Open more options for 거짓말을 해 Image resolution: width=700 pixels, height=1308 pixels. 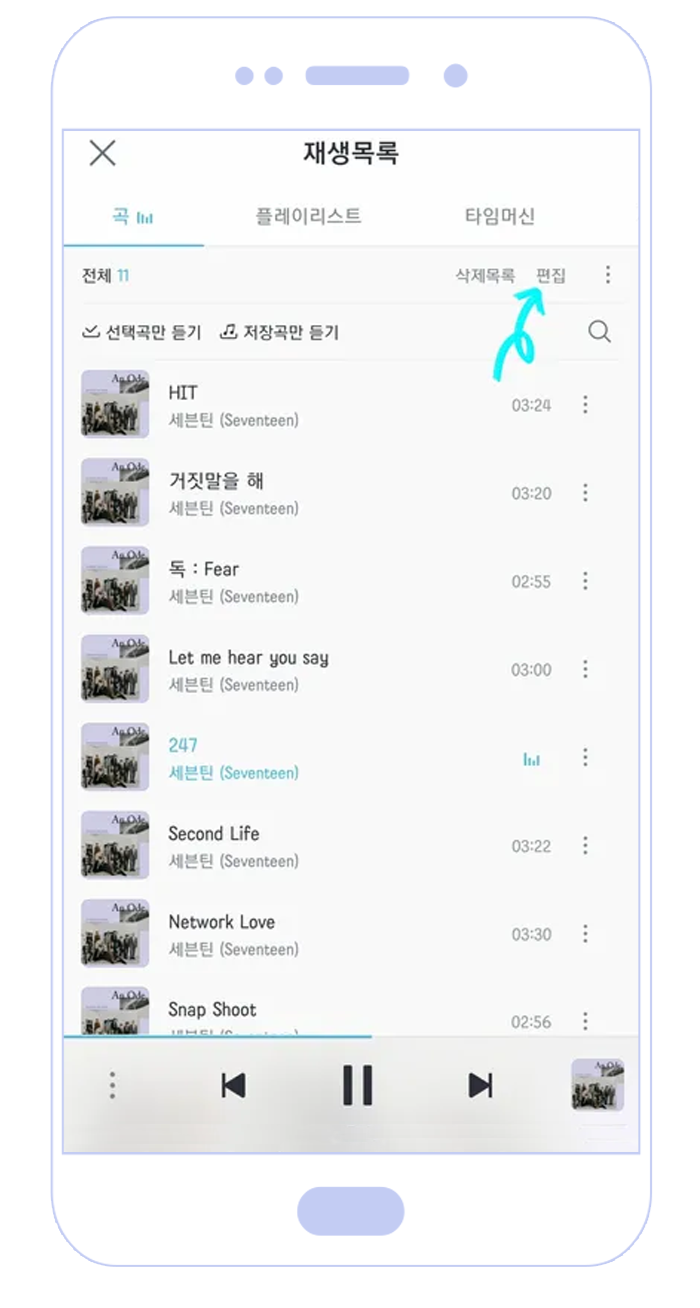(x=585, y=493)
